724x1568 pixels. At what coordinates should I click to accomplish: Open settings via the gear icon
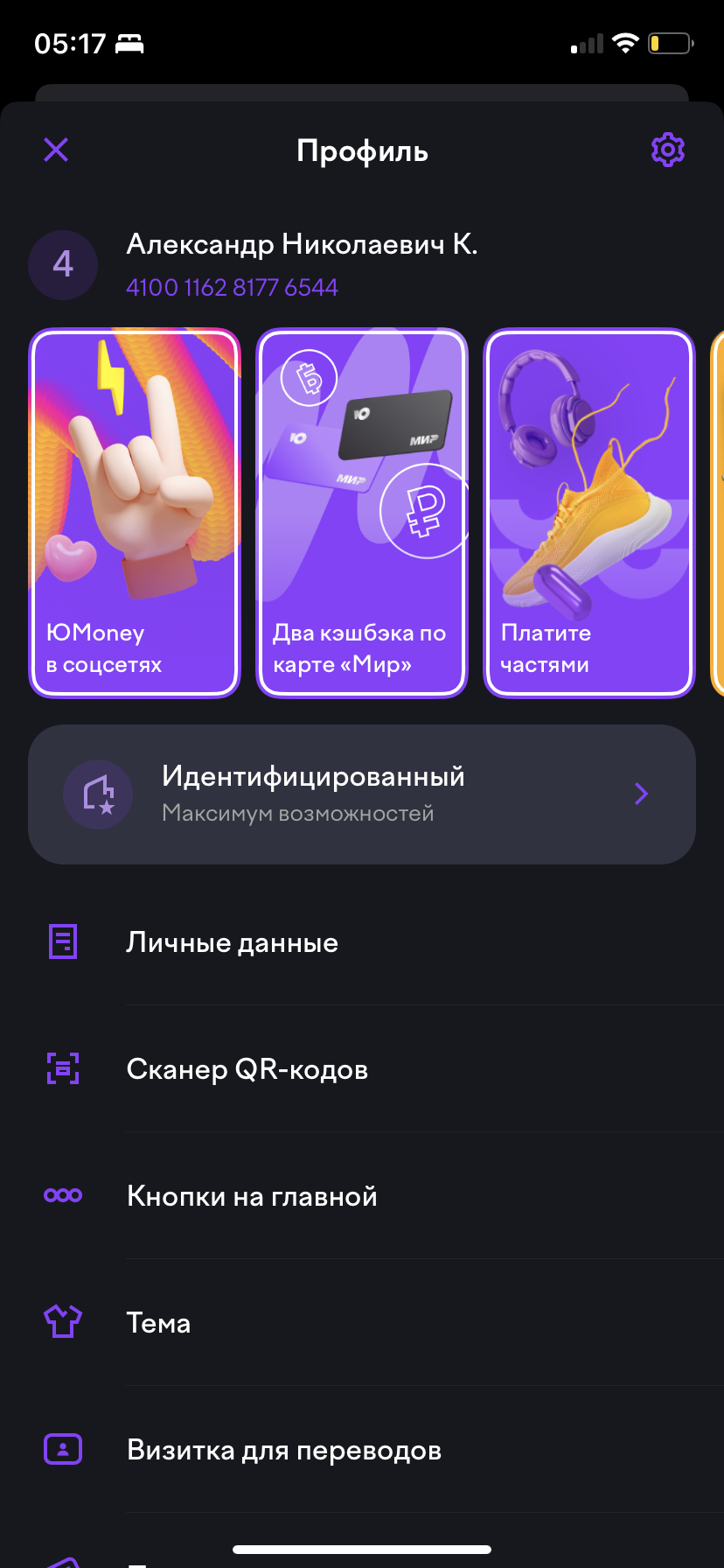pos(667,150)
